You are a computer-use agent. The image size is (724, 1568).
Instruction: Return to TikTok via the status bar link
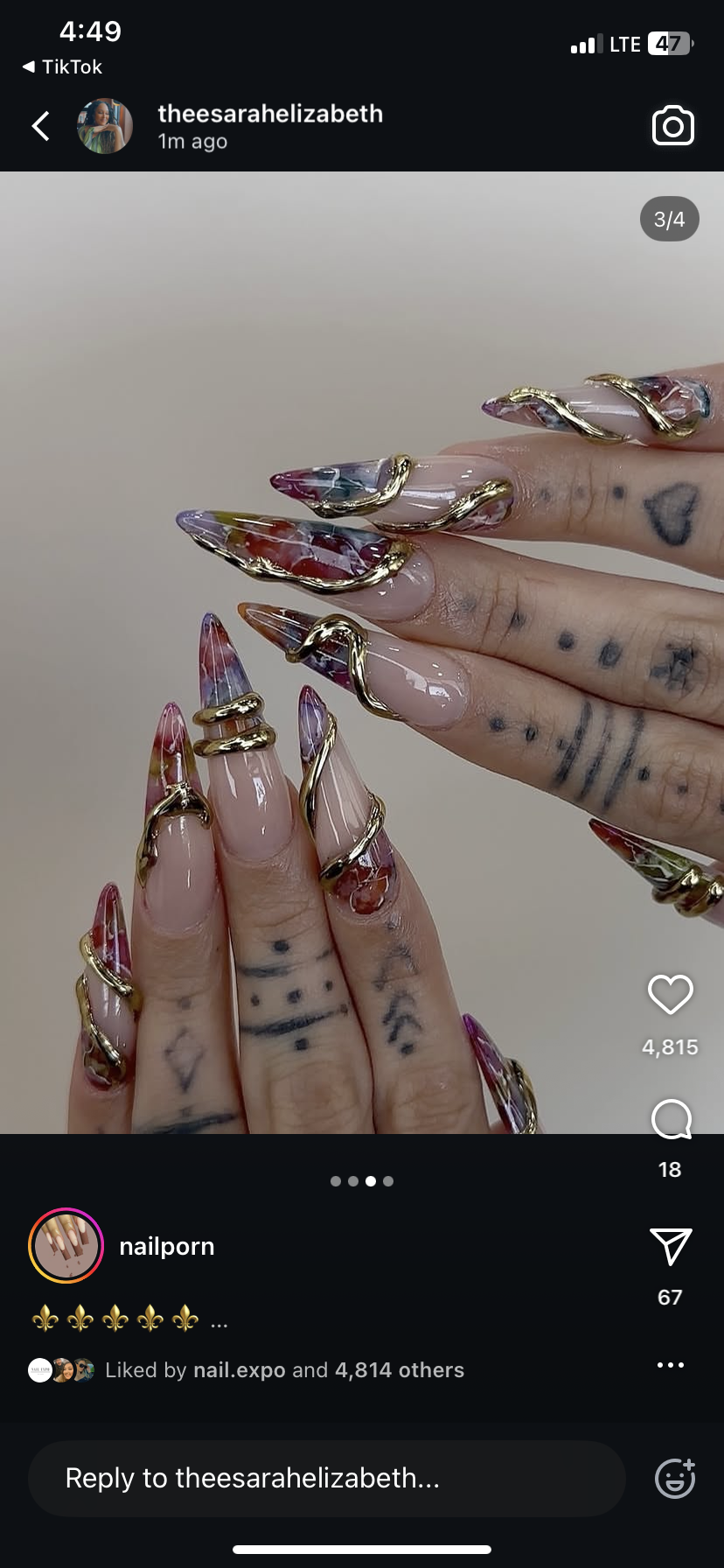coord(63,66)
